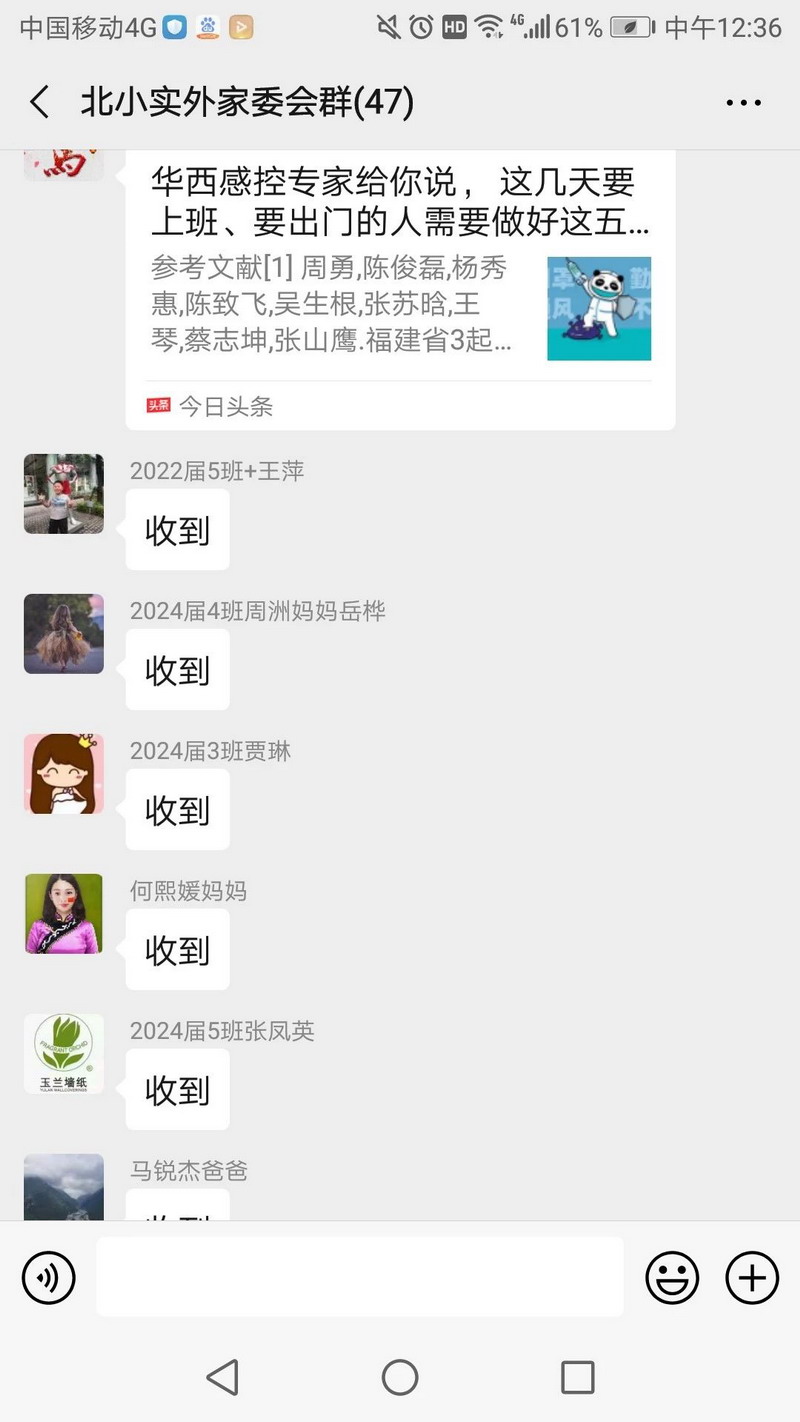Viewport: 800px width, 1422px height.
Task: View profile of 2022届5班+王萍 via avatar
Action: click(x=64, y=493)
